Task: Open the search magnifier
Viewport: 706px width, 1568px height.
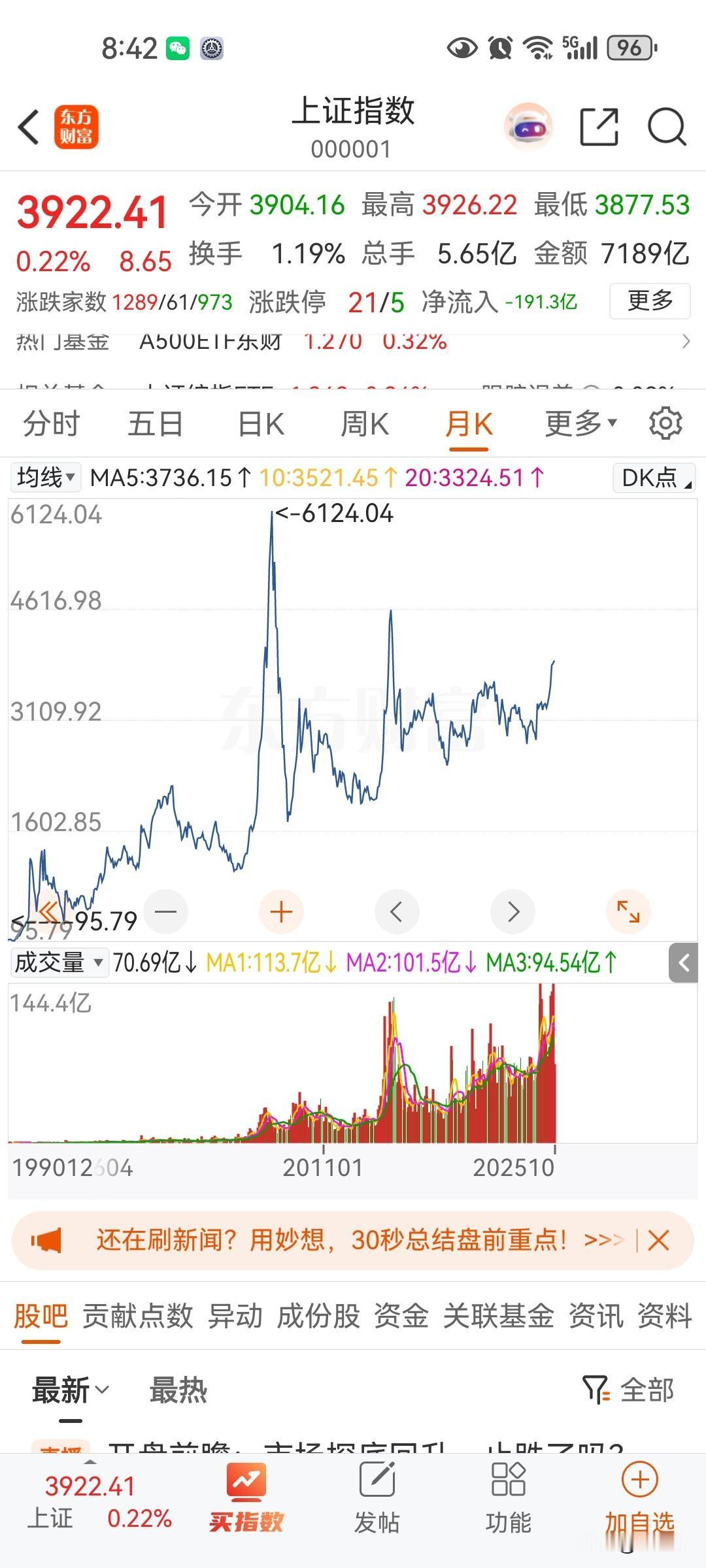Action: (x=666, y=127)
